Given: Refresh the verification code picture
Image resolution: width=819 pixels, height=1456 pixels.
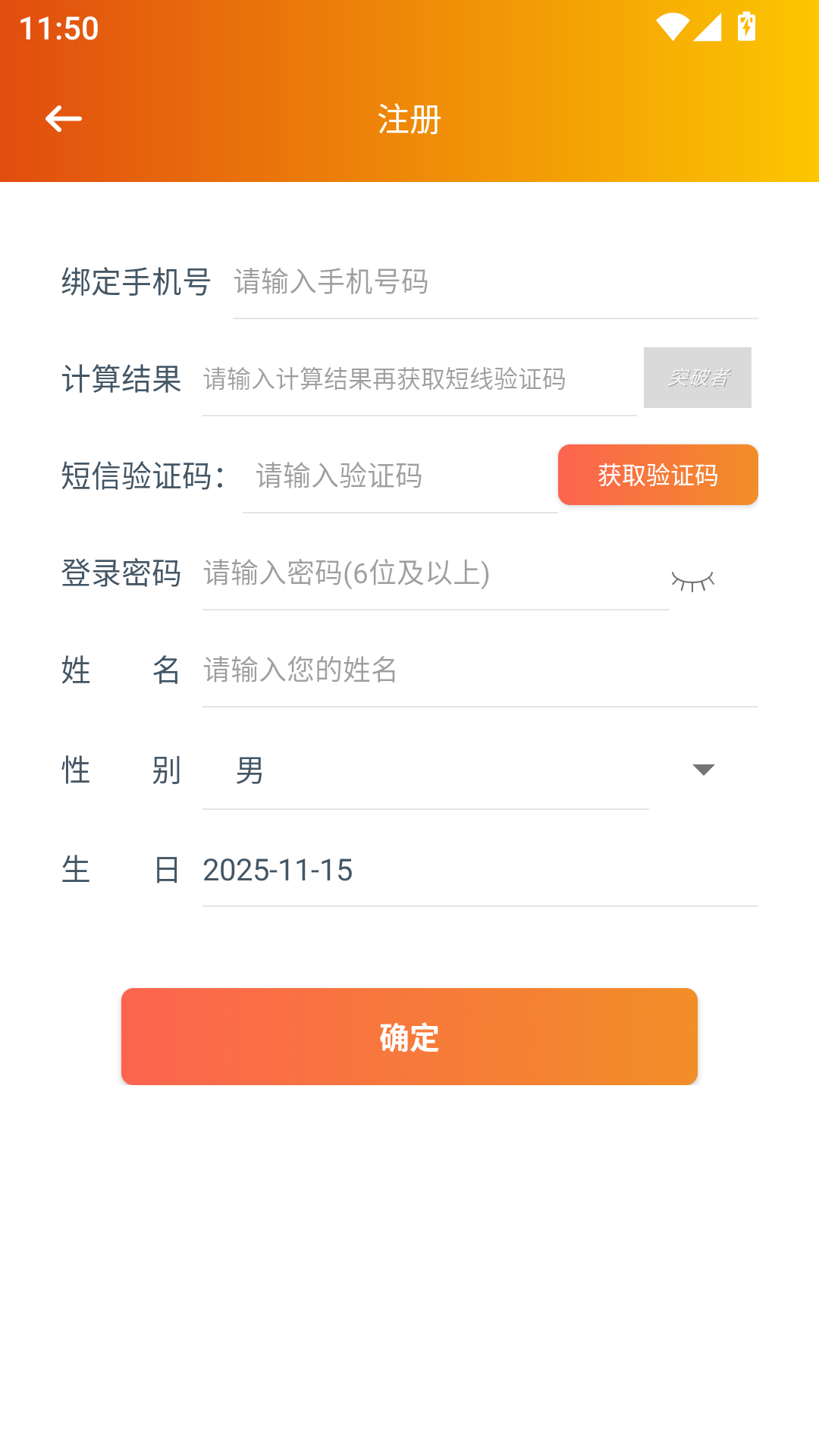Looking at the screenshot, I should point(697,377).
